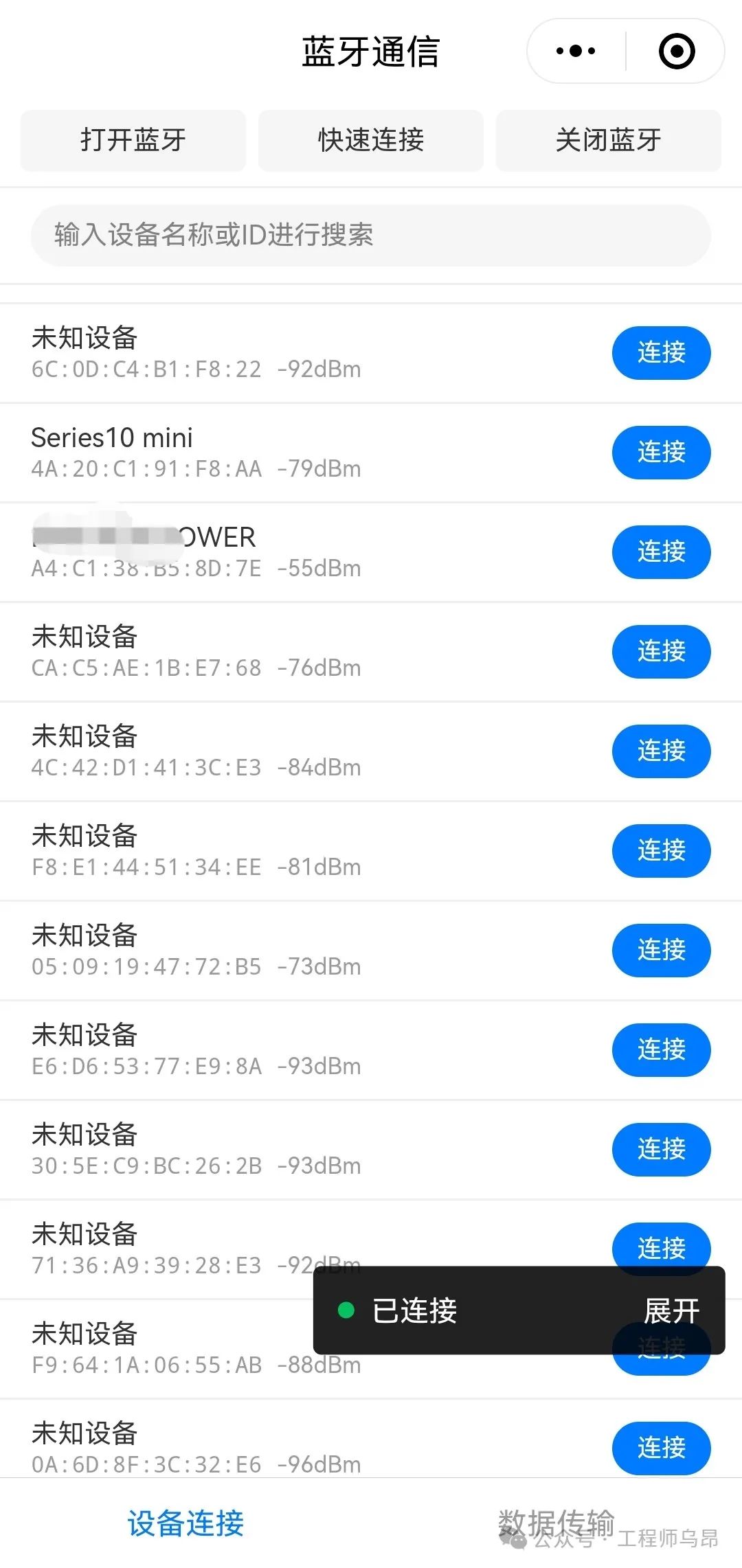Connect to device 6C:0D:C4:B1:F8:22
The image size is (742, 1568).
tap(661, 353)
